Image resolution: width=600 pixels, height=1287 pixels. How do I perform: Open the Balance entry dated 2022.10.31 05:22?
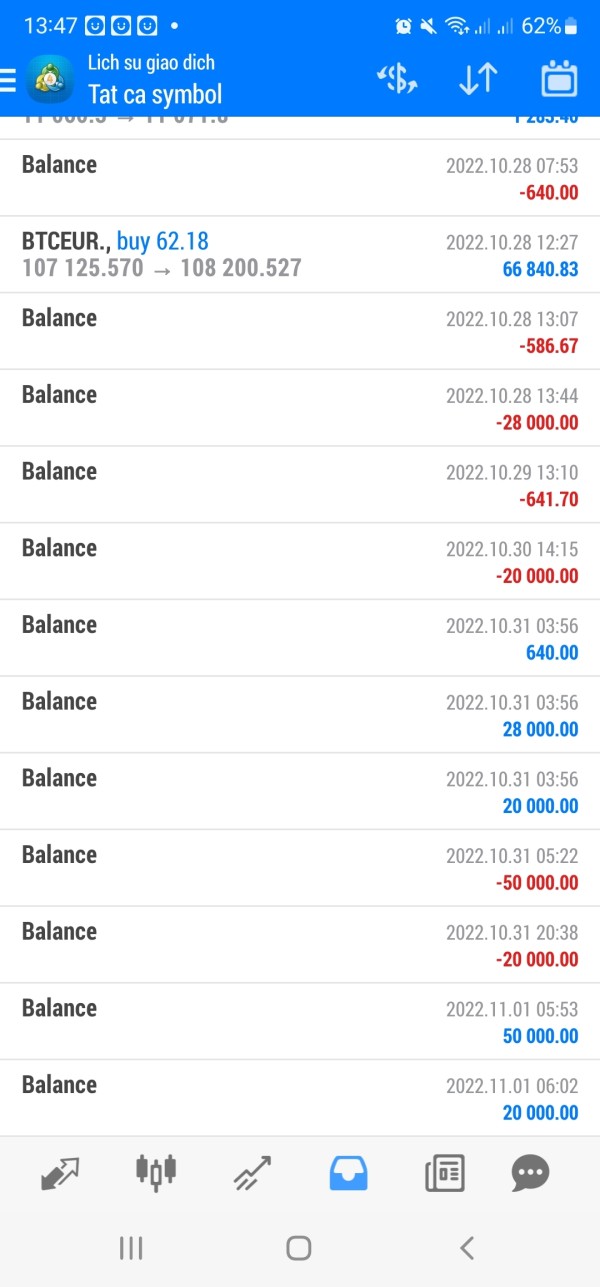pos(300,868)
